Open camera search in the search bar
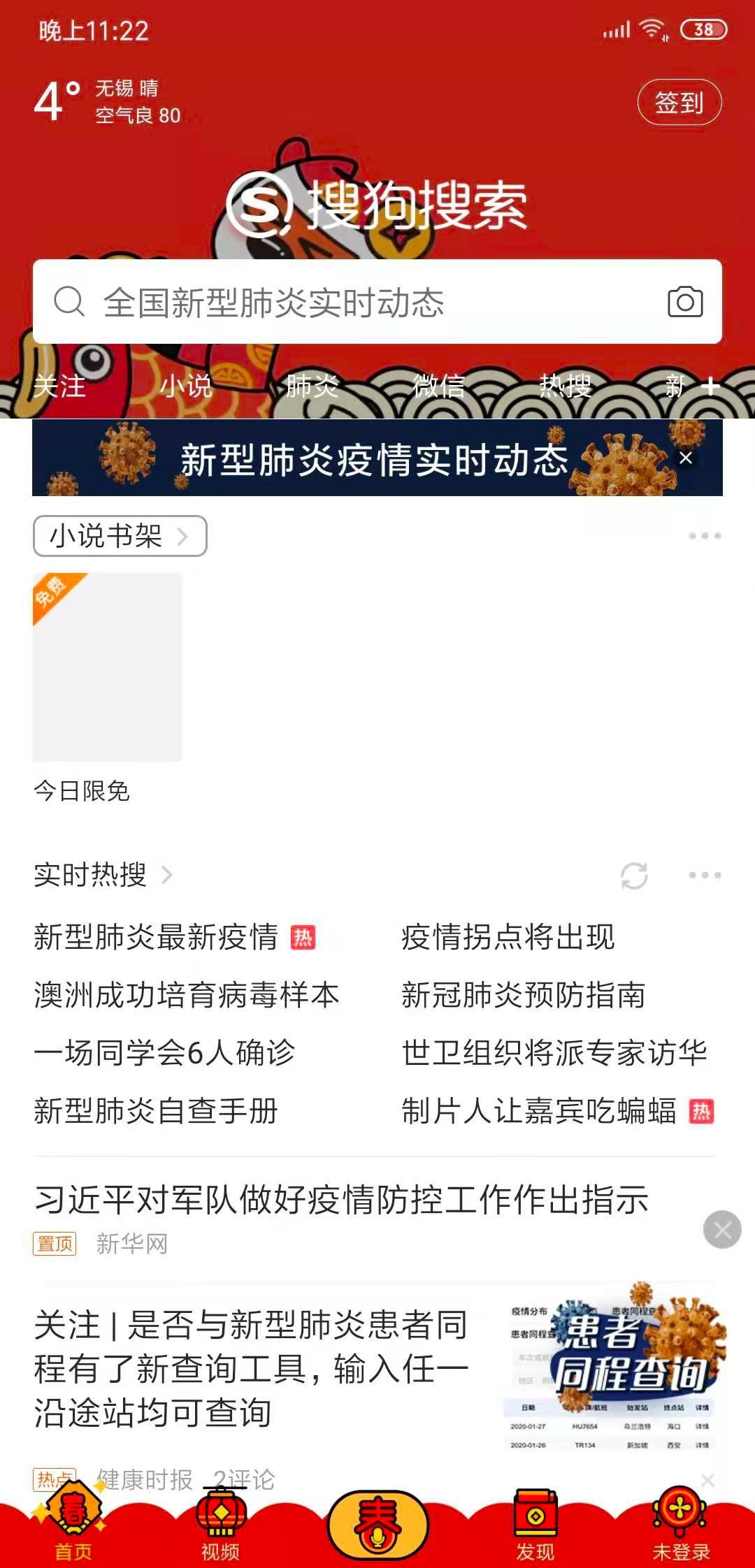 (686, 303)
